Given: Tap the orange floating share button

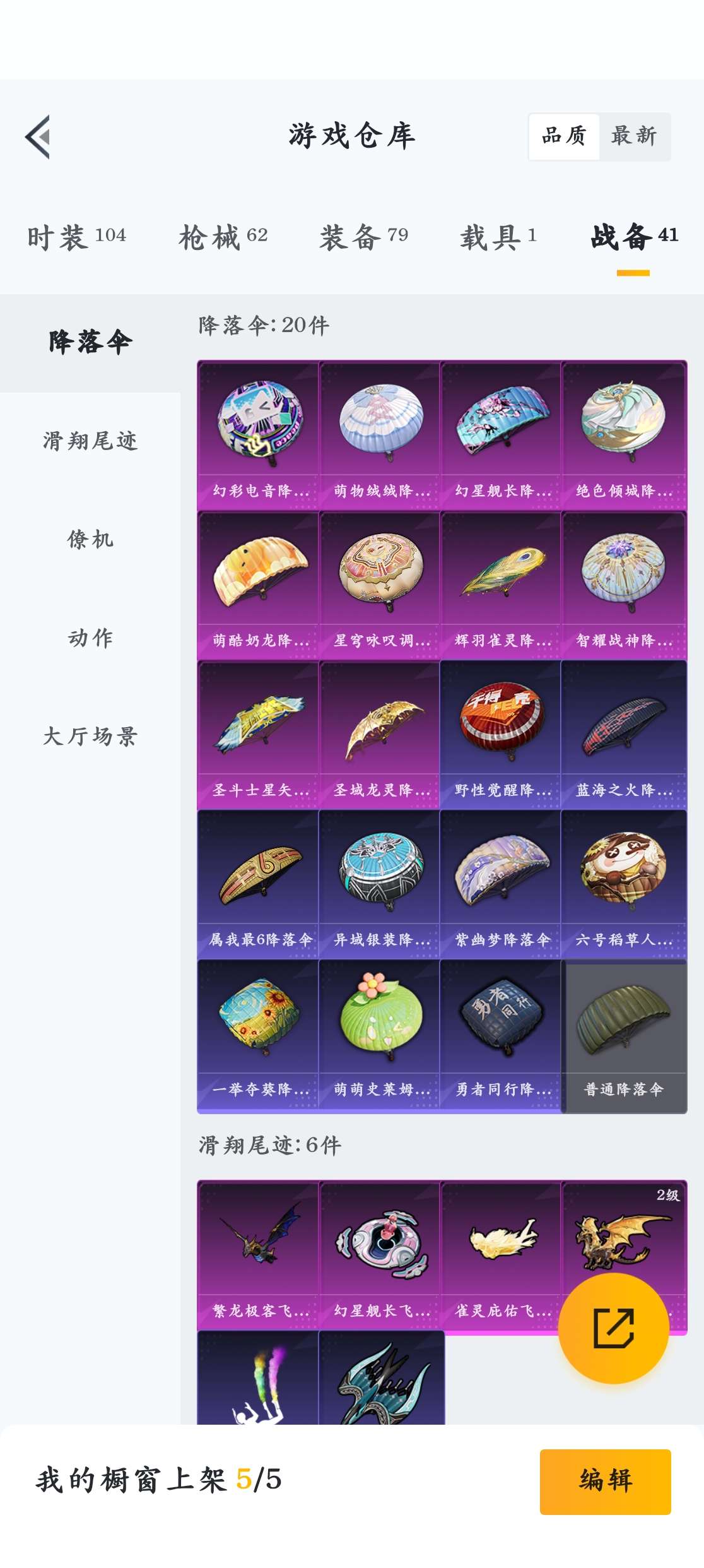Looking at the screenshot, I should (x=613, y=1328).
